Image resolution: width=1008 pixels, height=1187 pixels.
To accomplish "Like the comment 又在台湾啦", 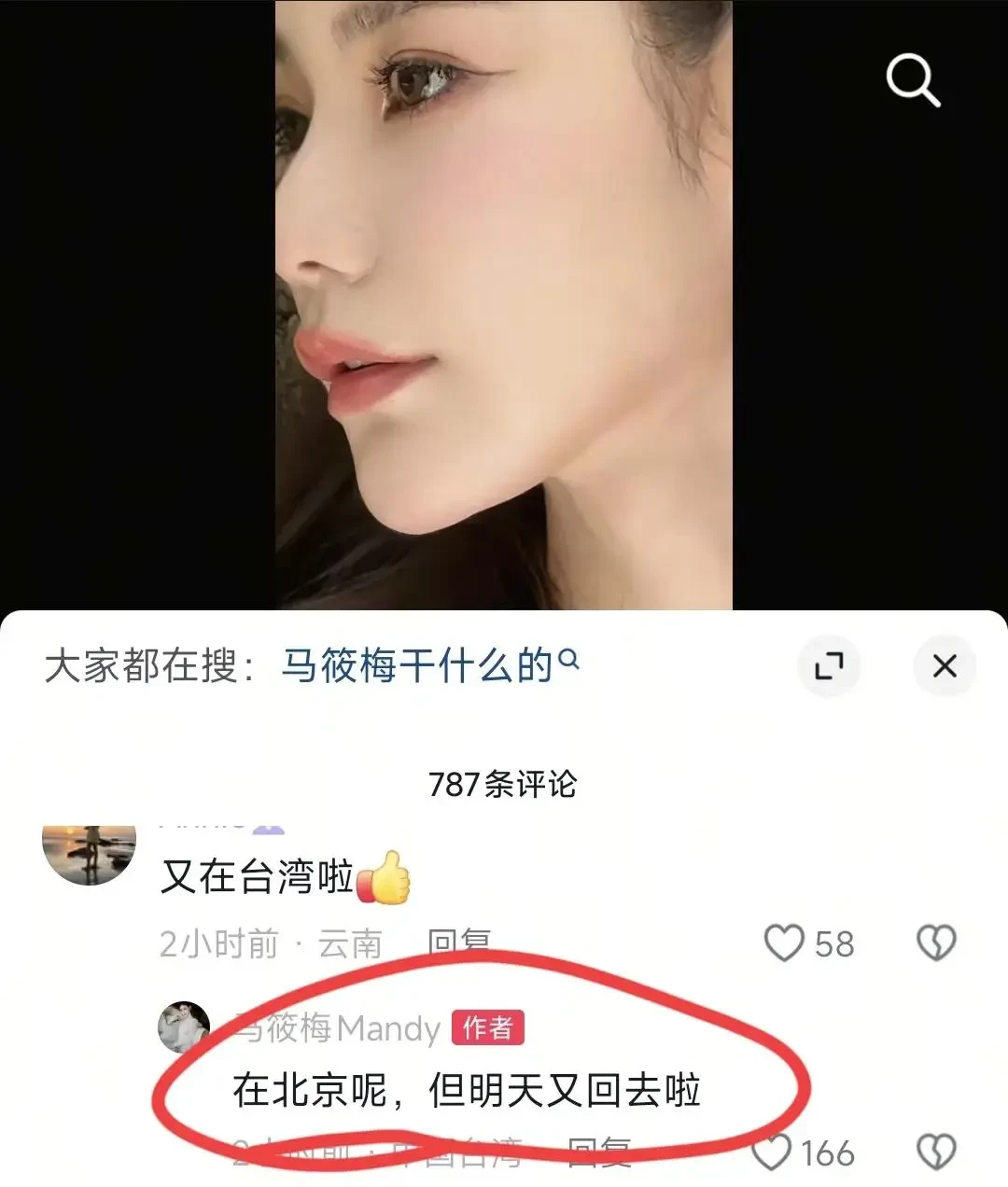I will click(784, 943).
